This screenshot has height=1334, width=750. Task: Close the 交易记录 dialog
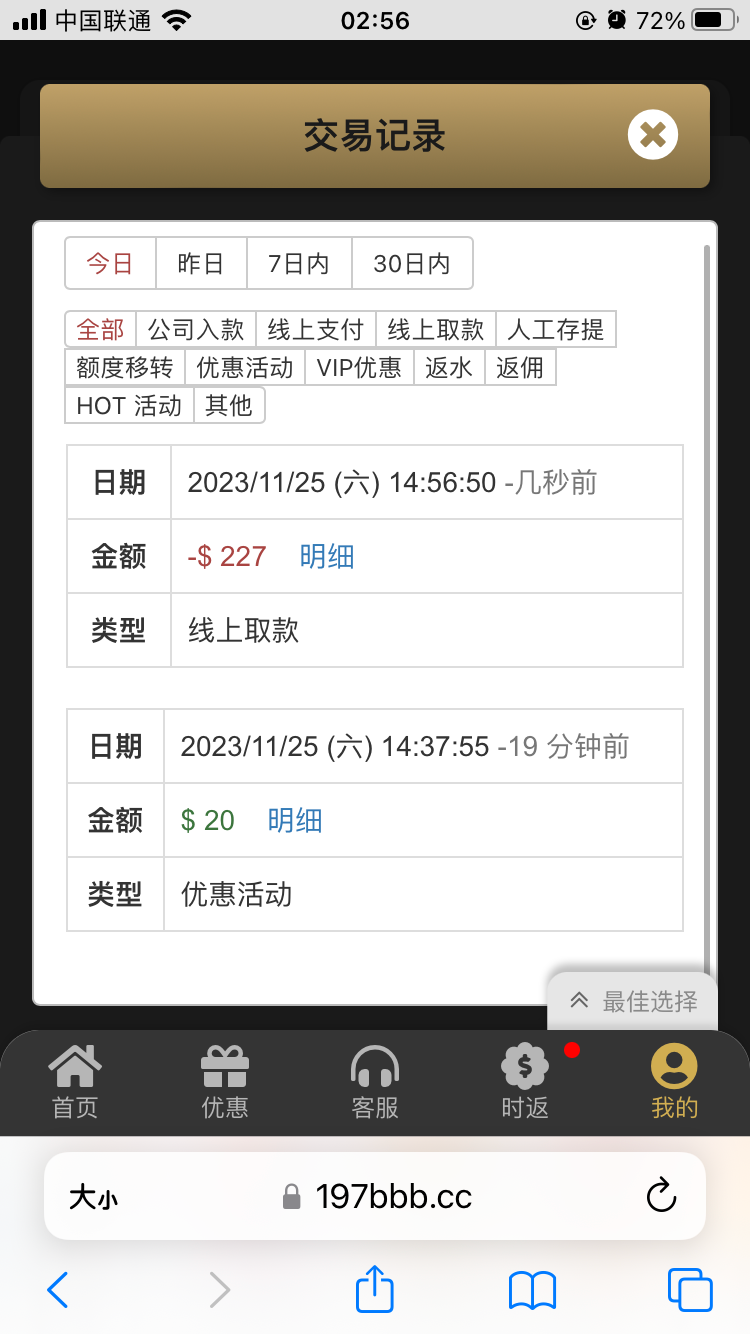coord(653,135)
